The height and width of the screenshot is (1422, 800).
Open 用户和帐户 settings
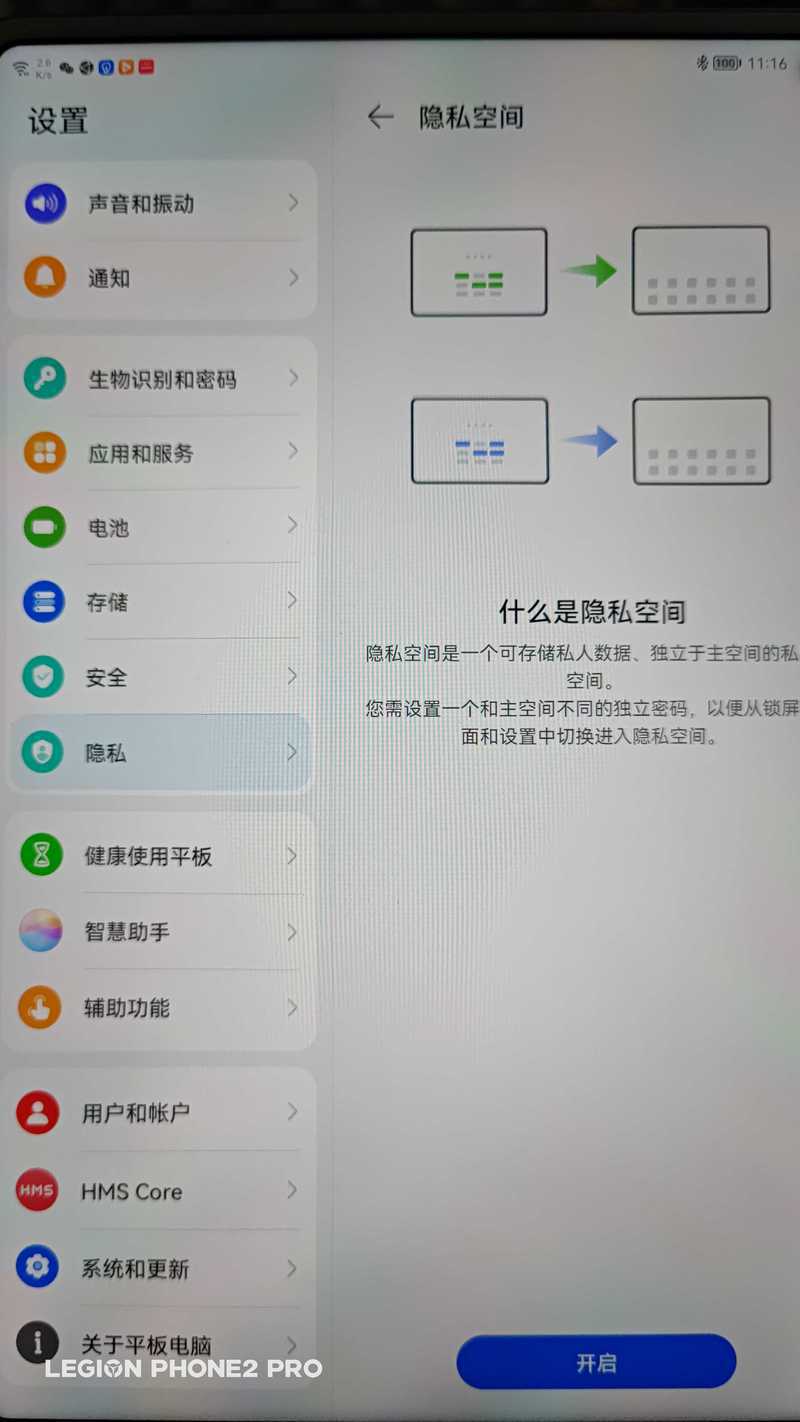[160, 1112]
